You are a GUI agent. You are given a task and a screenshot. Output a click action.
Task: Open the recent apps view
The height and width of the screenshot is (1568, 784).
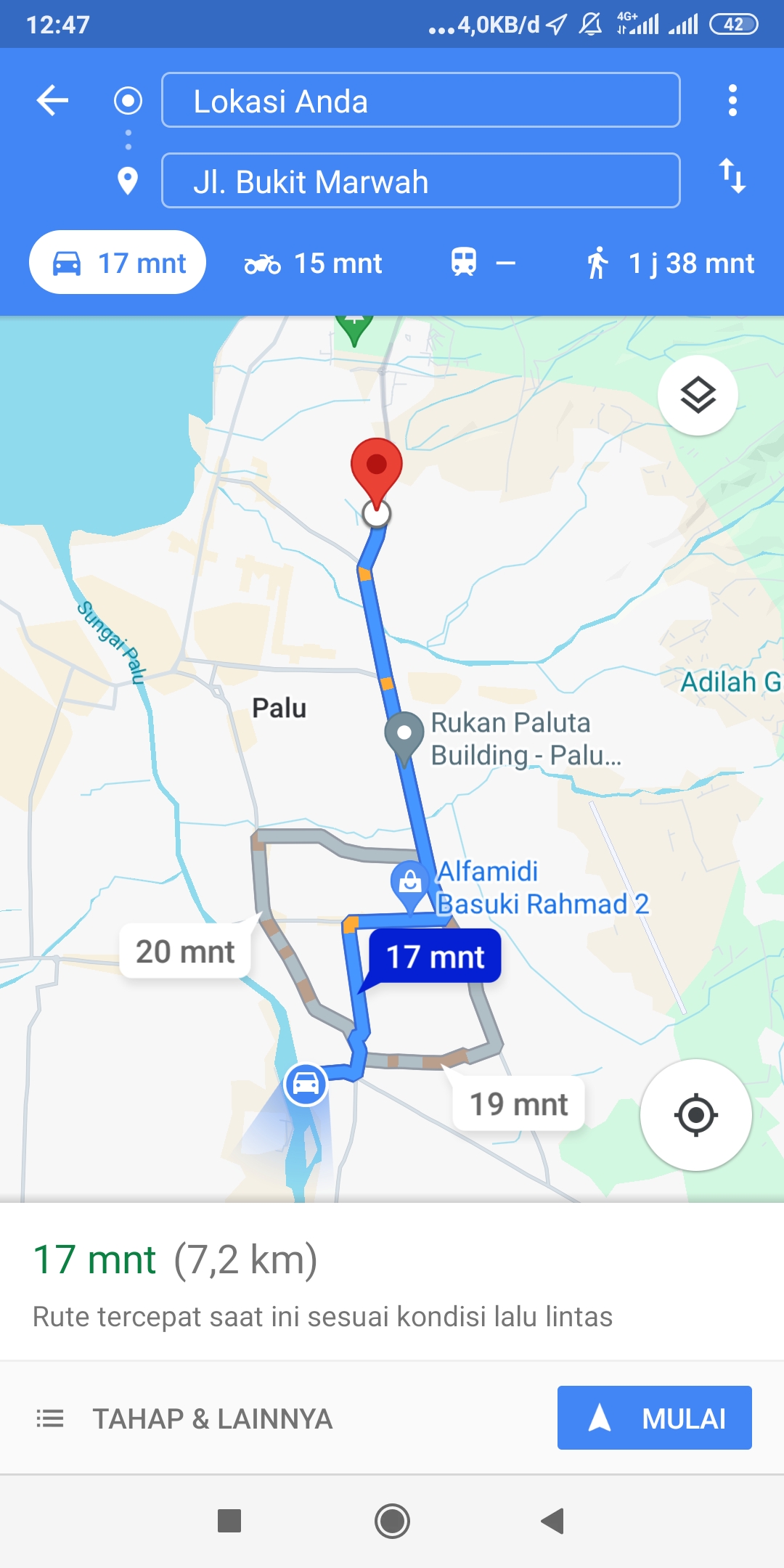[x=229, y=1521]
